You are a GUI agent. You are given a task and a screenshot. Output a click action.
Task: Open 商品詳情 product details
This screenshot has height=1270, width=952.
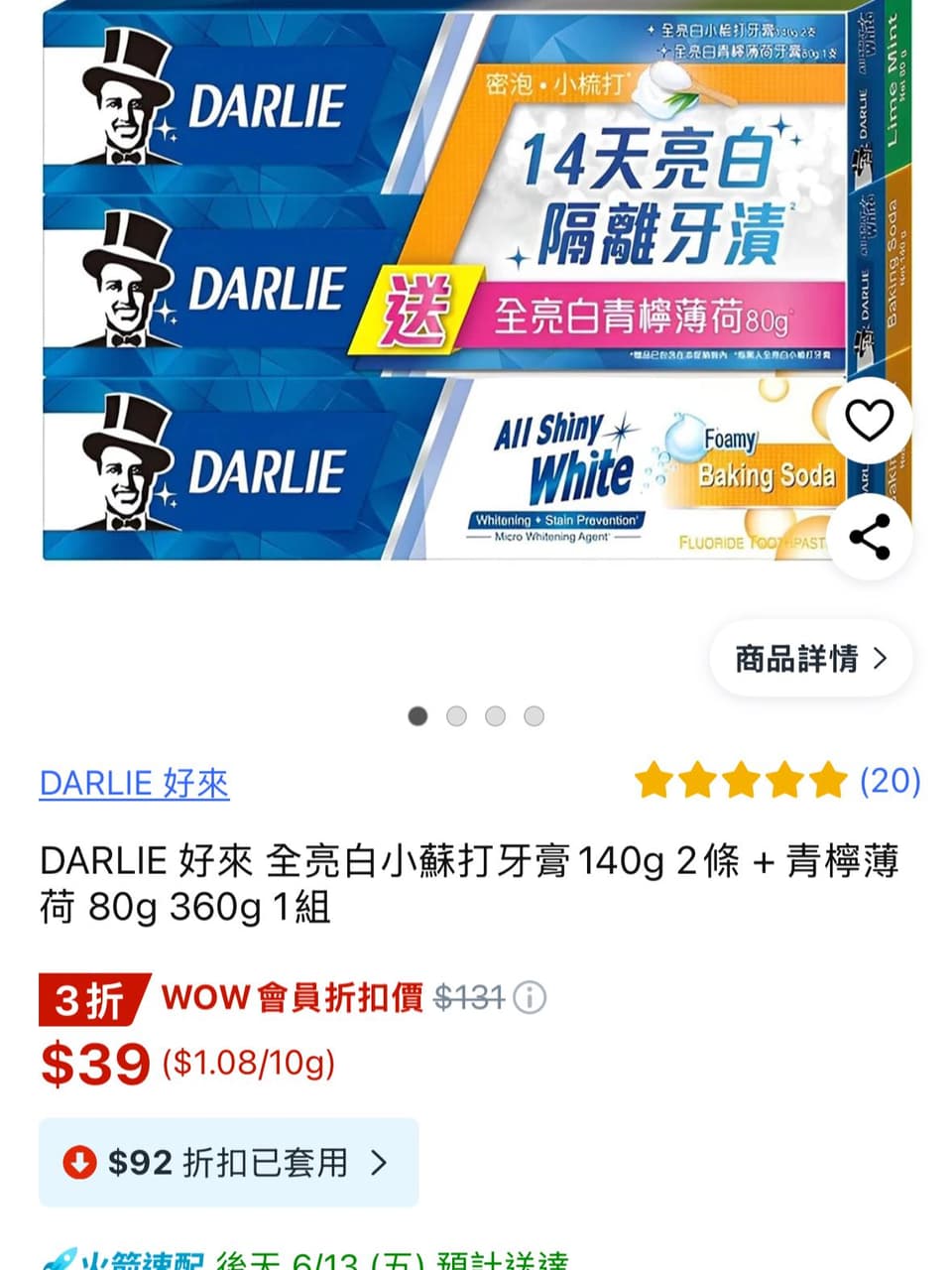click(x=810, y=658)
